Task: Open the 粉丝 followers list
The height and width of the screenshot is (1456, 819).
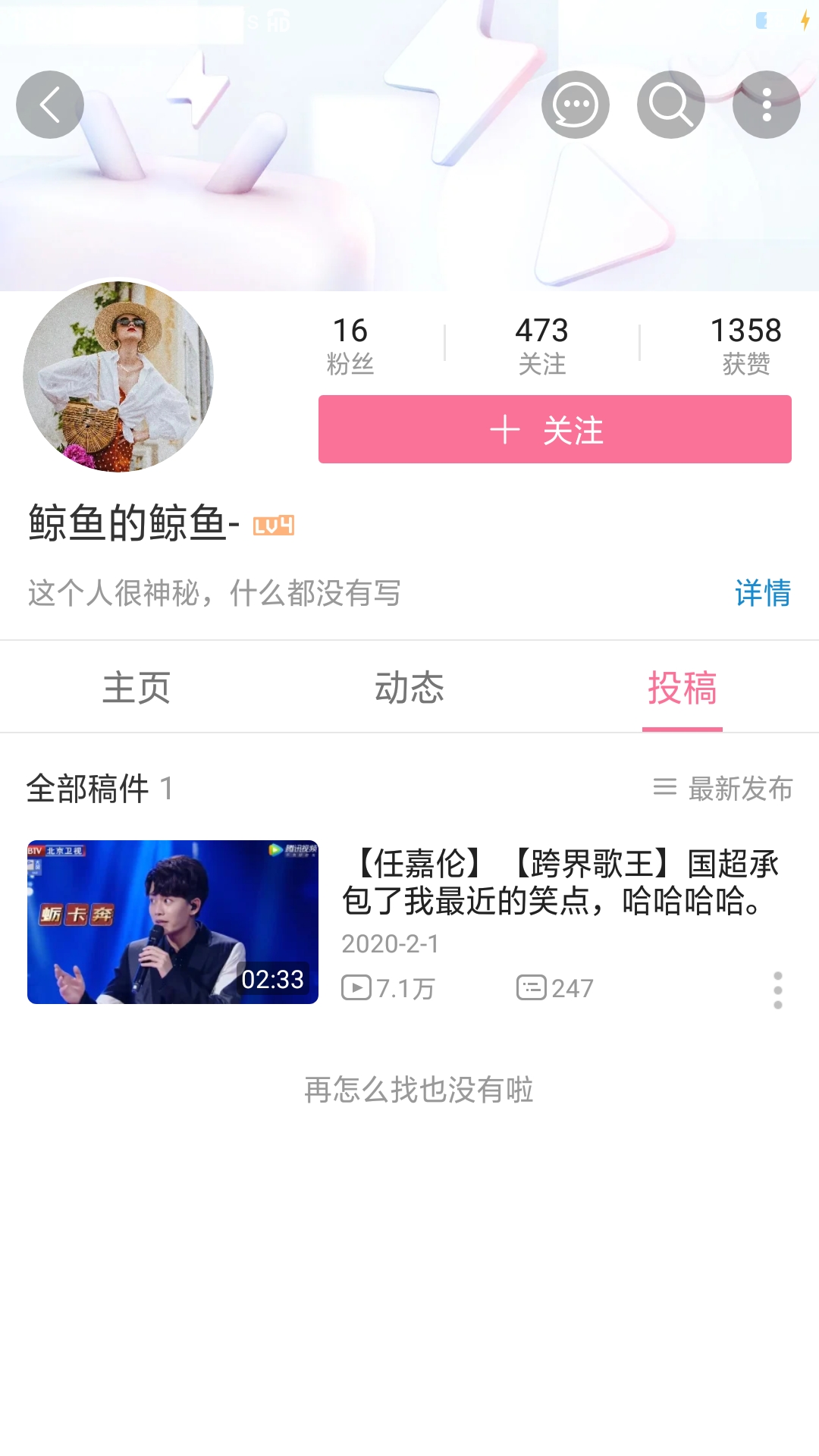Action: point(350,345)
